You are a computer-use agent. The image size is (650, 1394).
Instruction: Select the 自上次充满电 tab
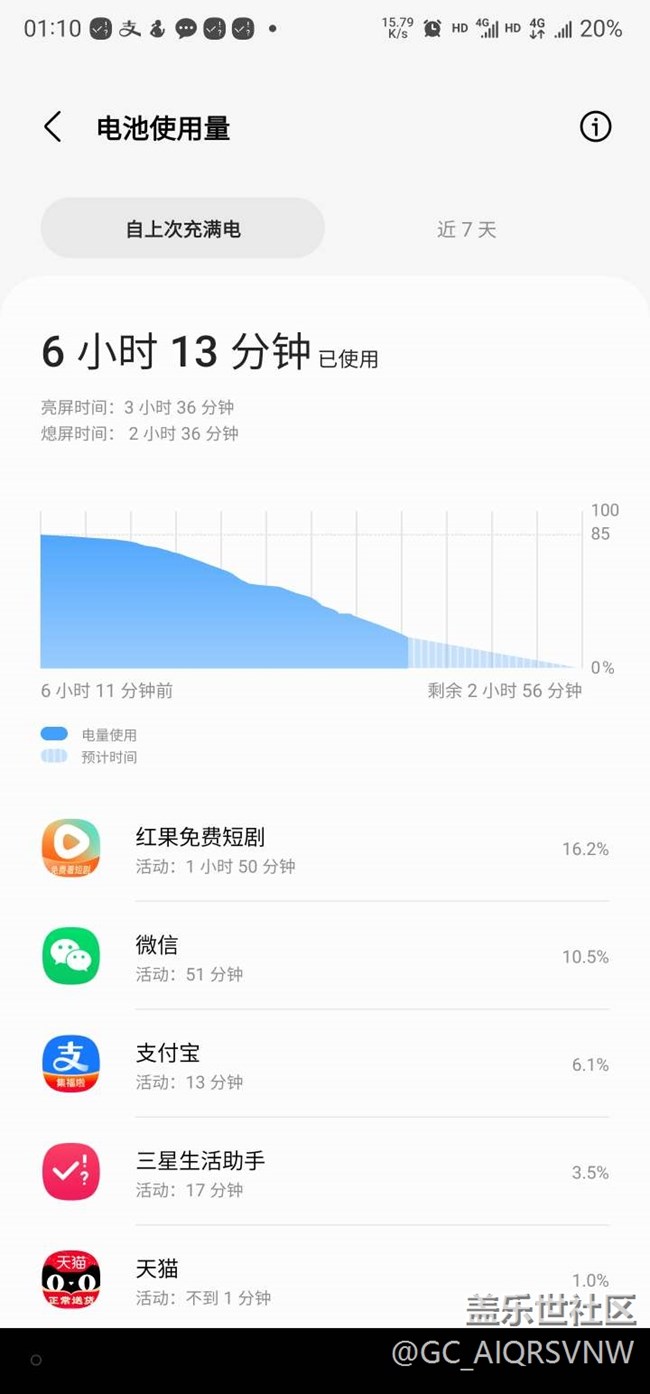pyautogui.click(x=183, y=229)
